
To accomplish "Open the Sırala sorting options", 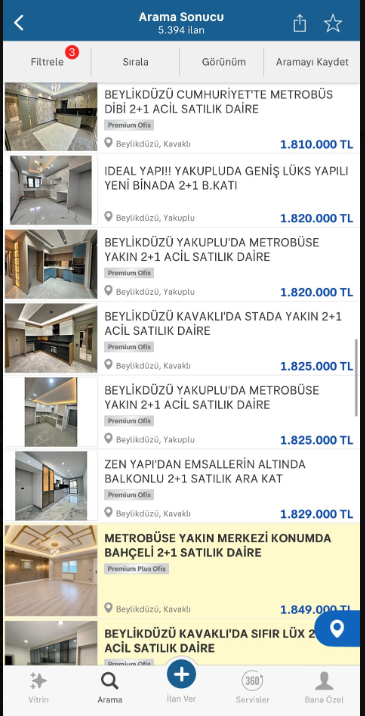I will point(135,62).
